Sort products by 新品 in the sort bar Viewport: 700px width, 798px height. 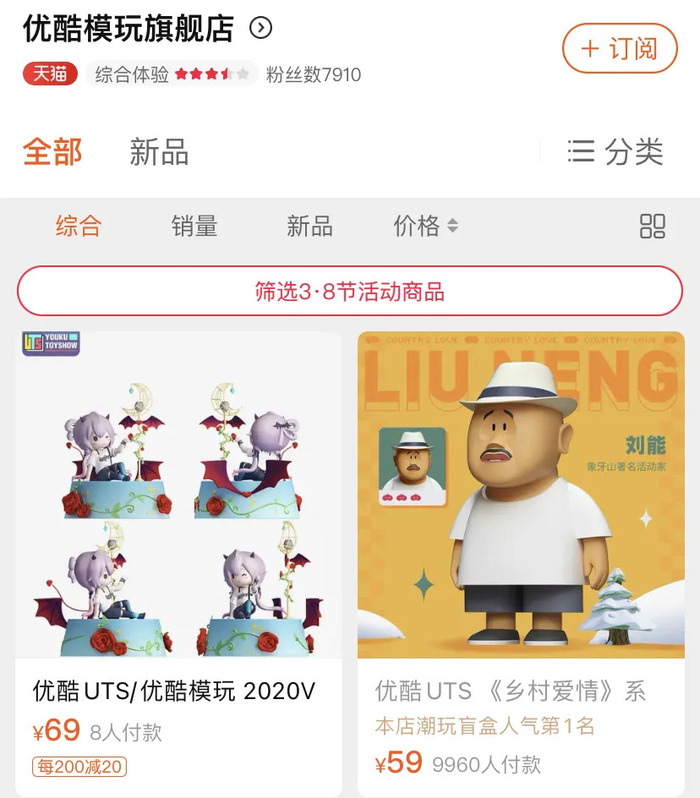[309, 226]
